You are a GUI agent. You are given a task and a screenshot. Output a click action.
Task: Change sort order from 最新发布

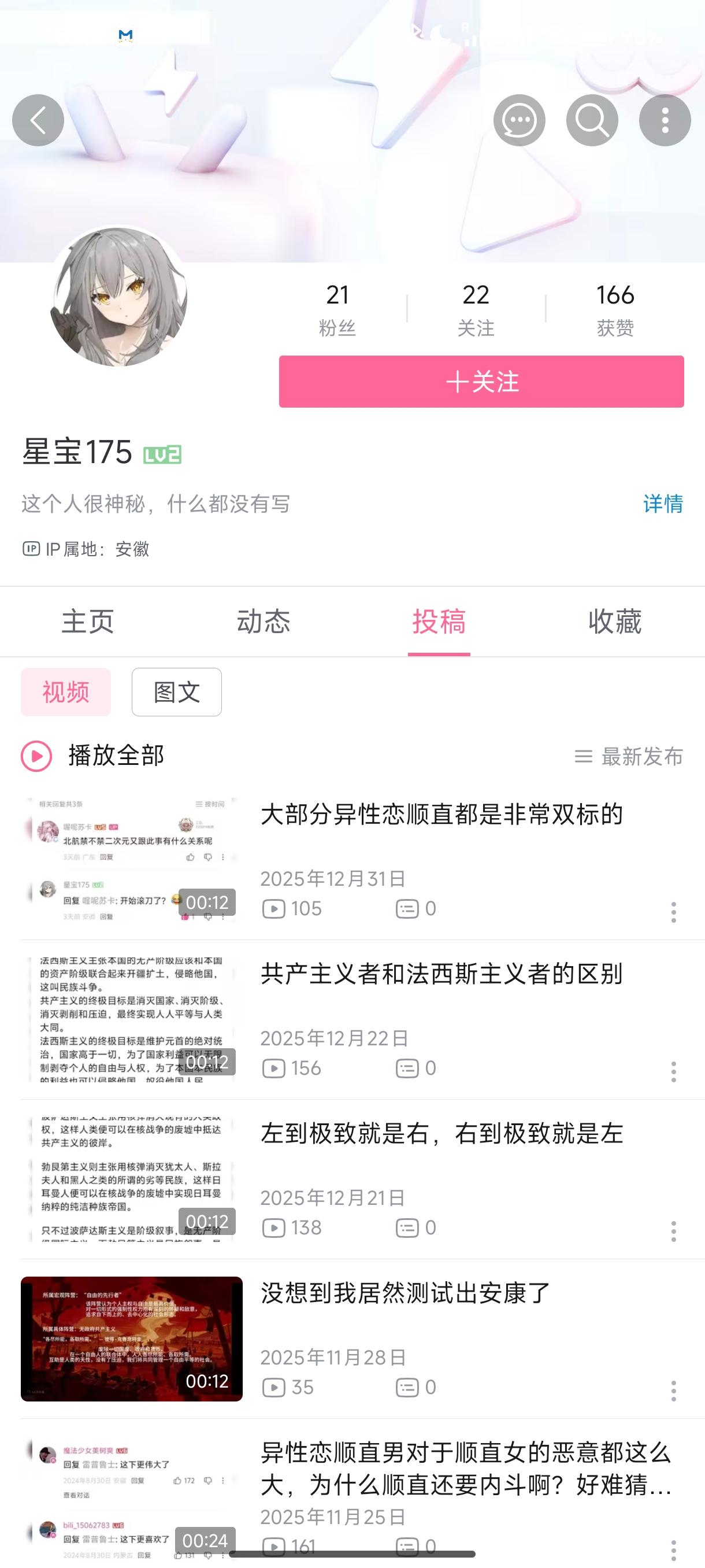click(x=629, y=757)
